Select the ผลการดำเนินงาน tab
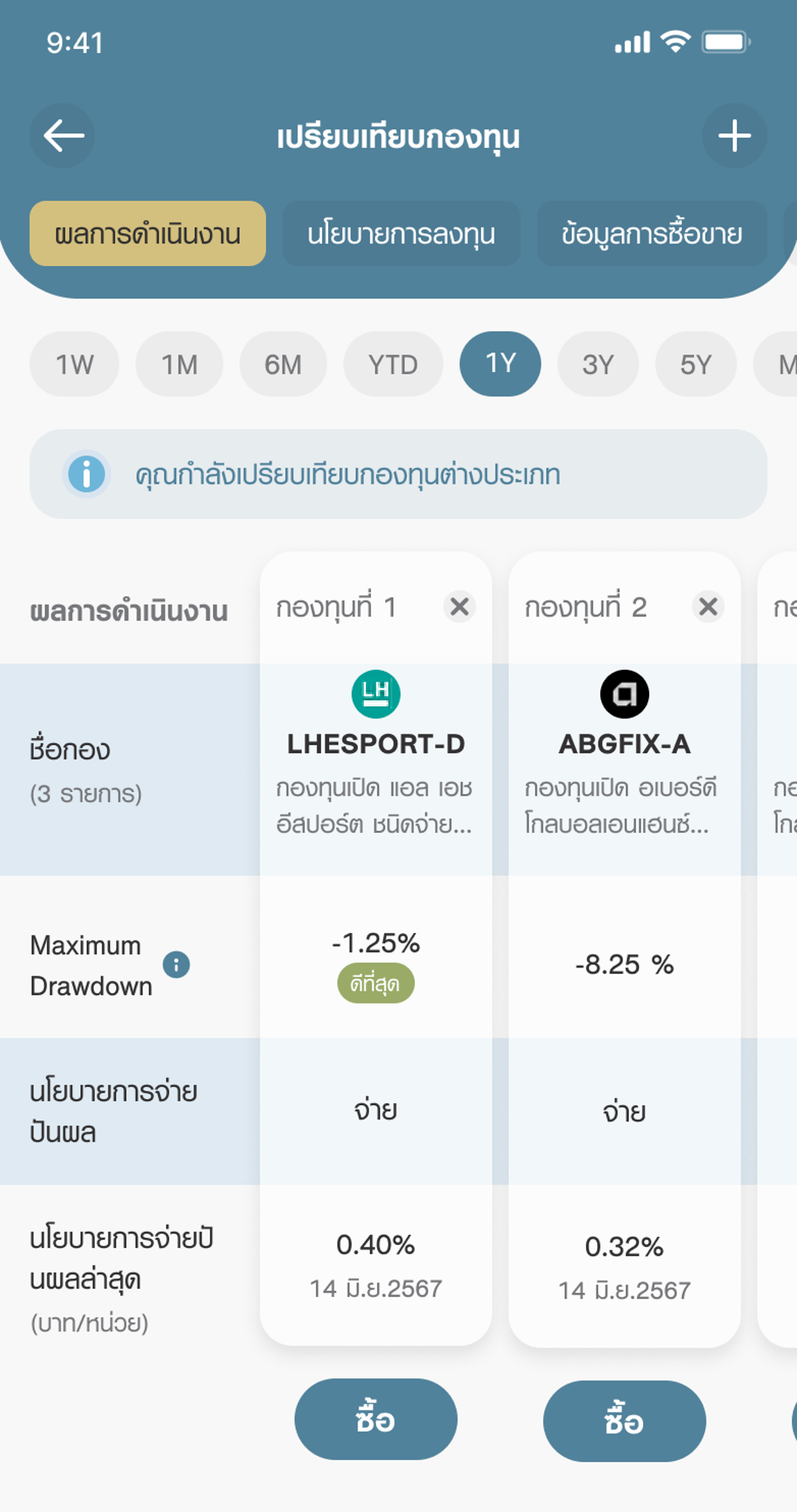The image size is (797, 1512). tap(147, 233)
